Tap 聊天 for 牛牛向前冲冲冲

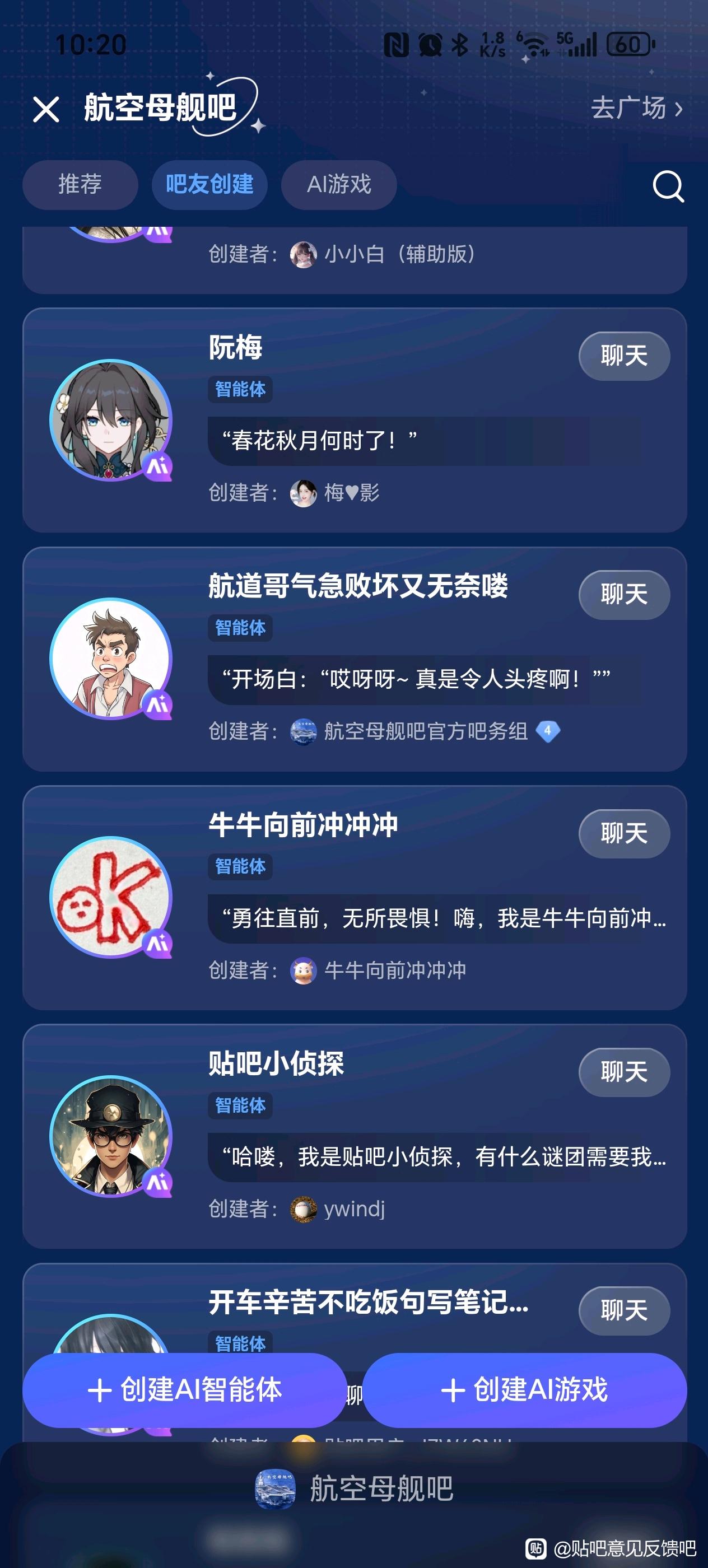point(623,833)
